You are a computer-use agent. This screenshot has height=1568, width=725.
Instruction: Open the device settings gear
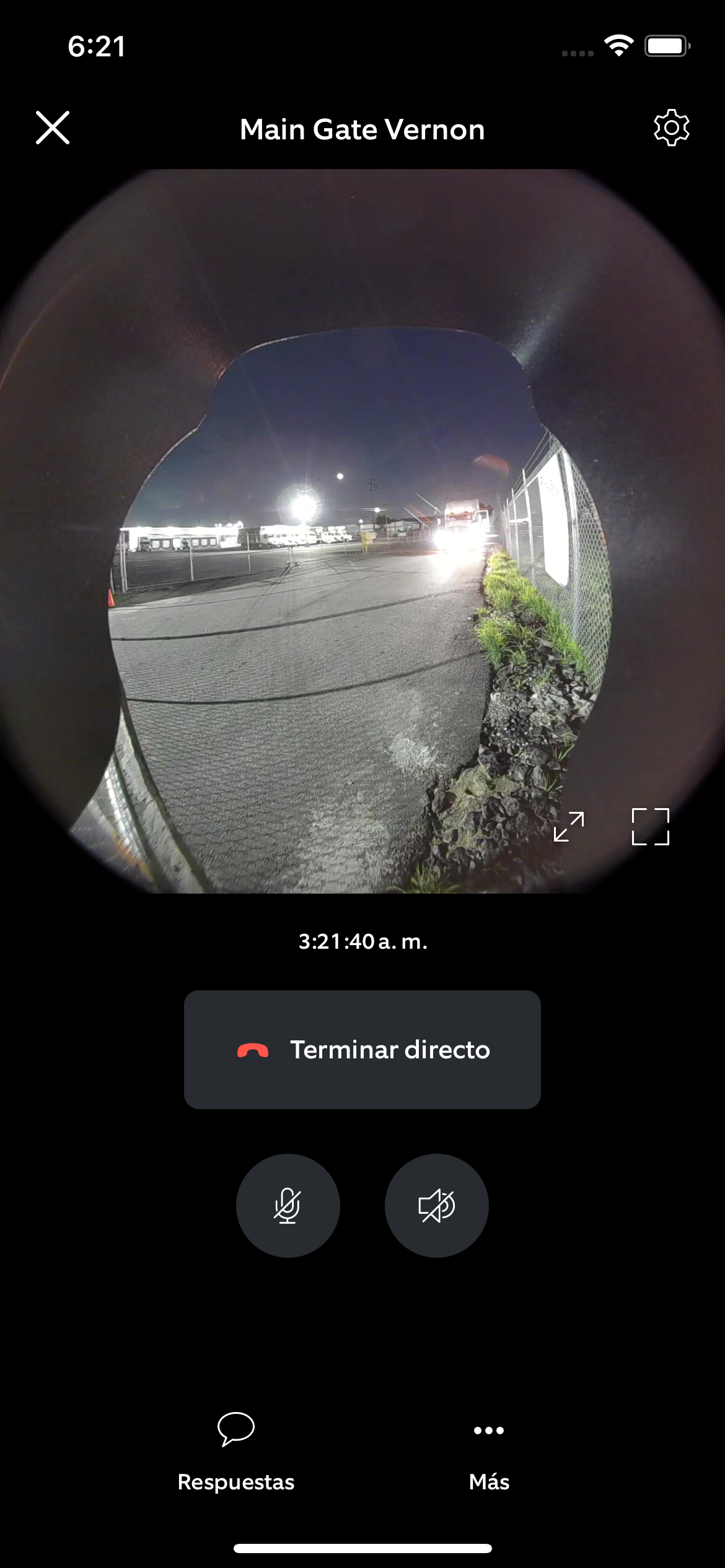click(671, 128)
